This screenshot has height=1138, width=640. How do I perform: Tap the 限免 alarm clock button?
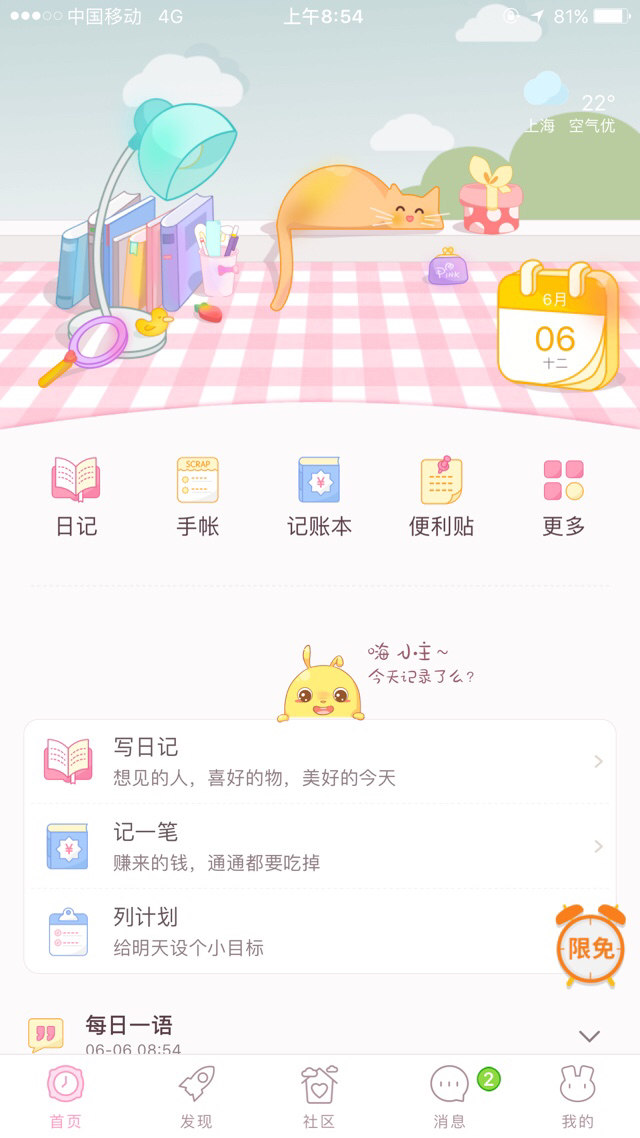pos(590,946)
